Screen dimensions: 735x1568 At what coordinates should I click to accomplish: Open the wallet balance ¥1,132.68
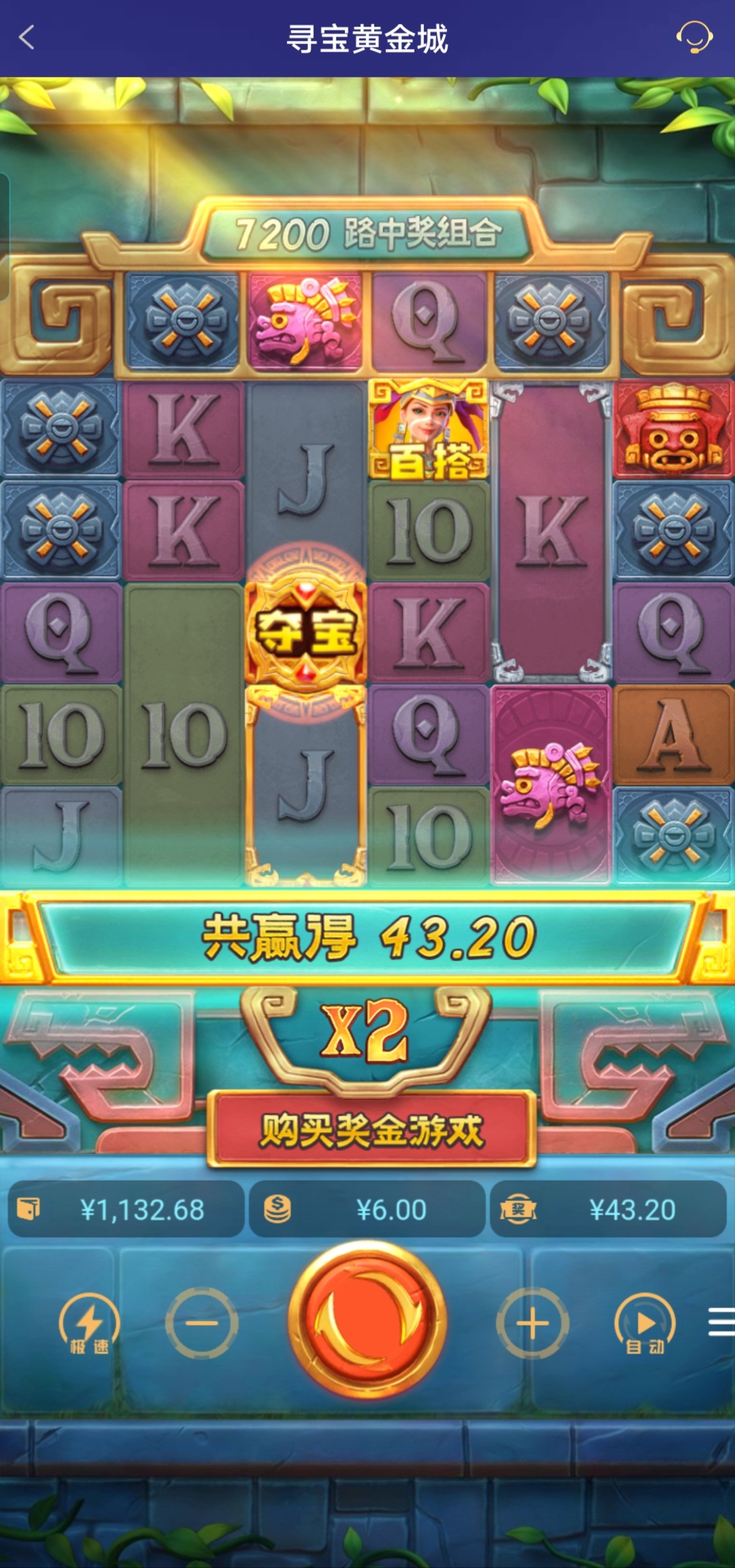pyautogui.click(x=127, y=1209)
